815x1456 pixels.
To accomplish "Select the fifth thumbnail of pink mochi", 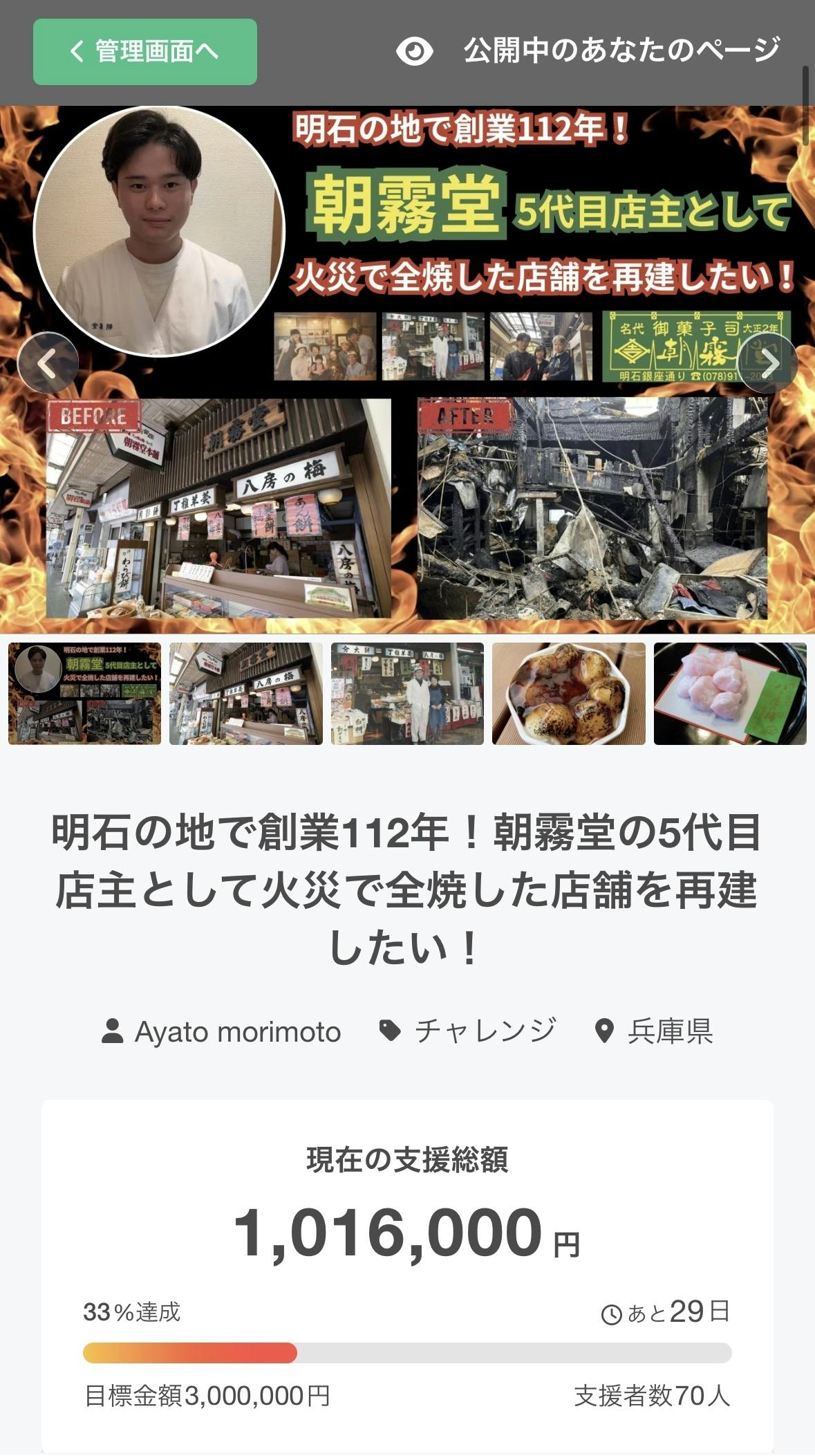I will click(x=730, y=694).
